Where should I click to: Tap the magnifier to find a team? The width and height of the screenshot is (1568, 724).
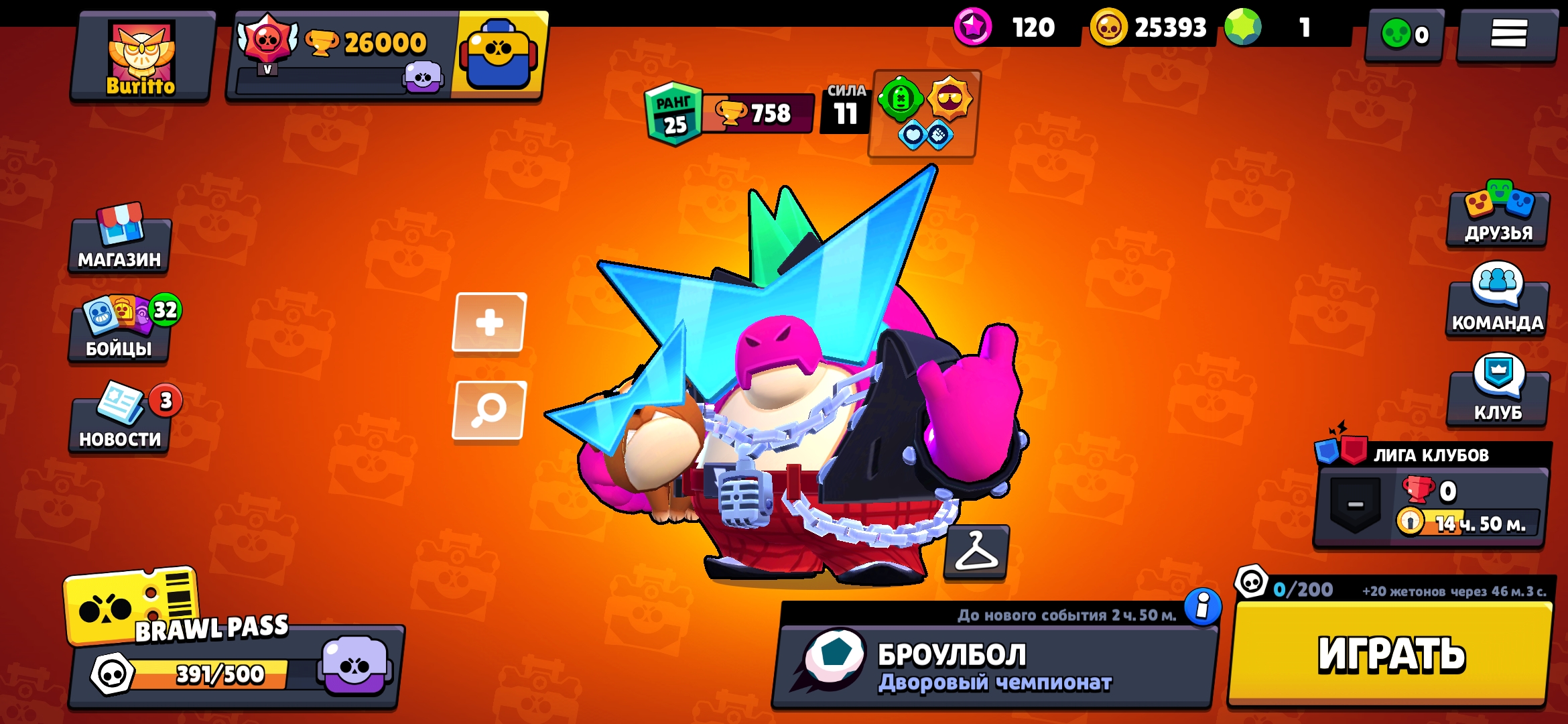489,410
